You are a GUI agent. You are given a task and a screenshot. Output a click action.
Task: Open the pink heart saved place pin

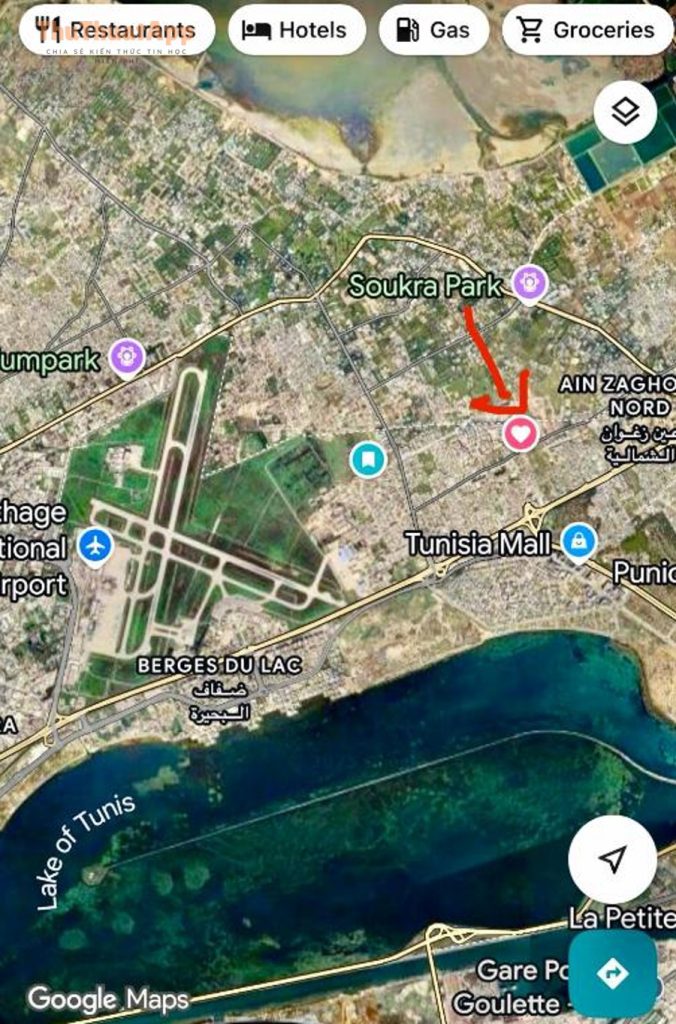(520, 434)
